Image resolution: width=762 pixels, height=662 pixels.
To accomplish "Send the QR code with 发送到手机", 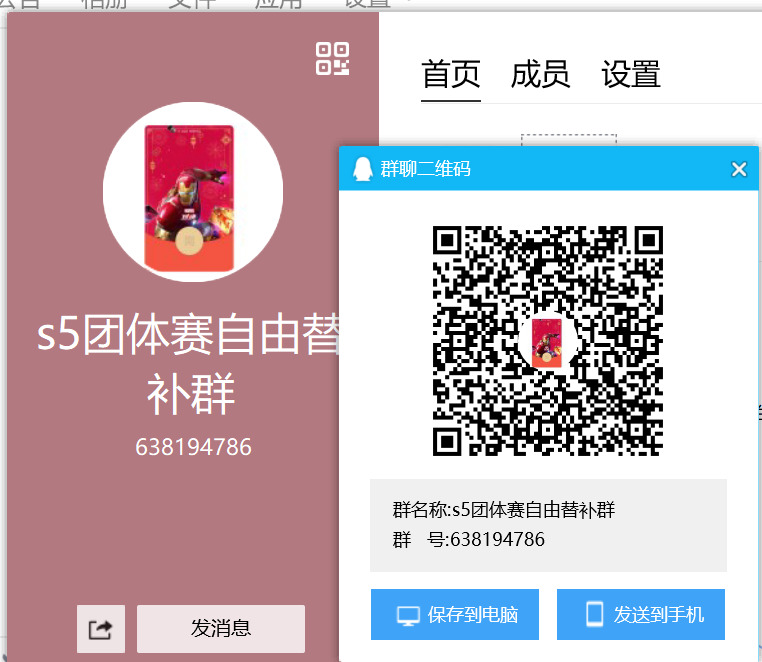I will click(640, 614).
